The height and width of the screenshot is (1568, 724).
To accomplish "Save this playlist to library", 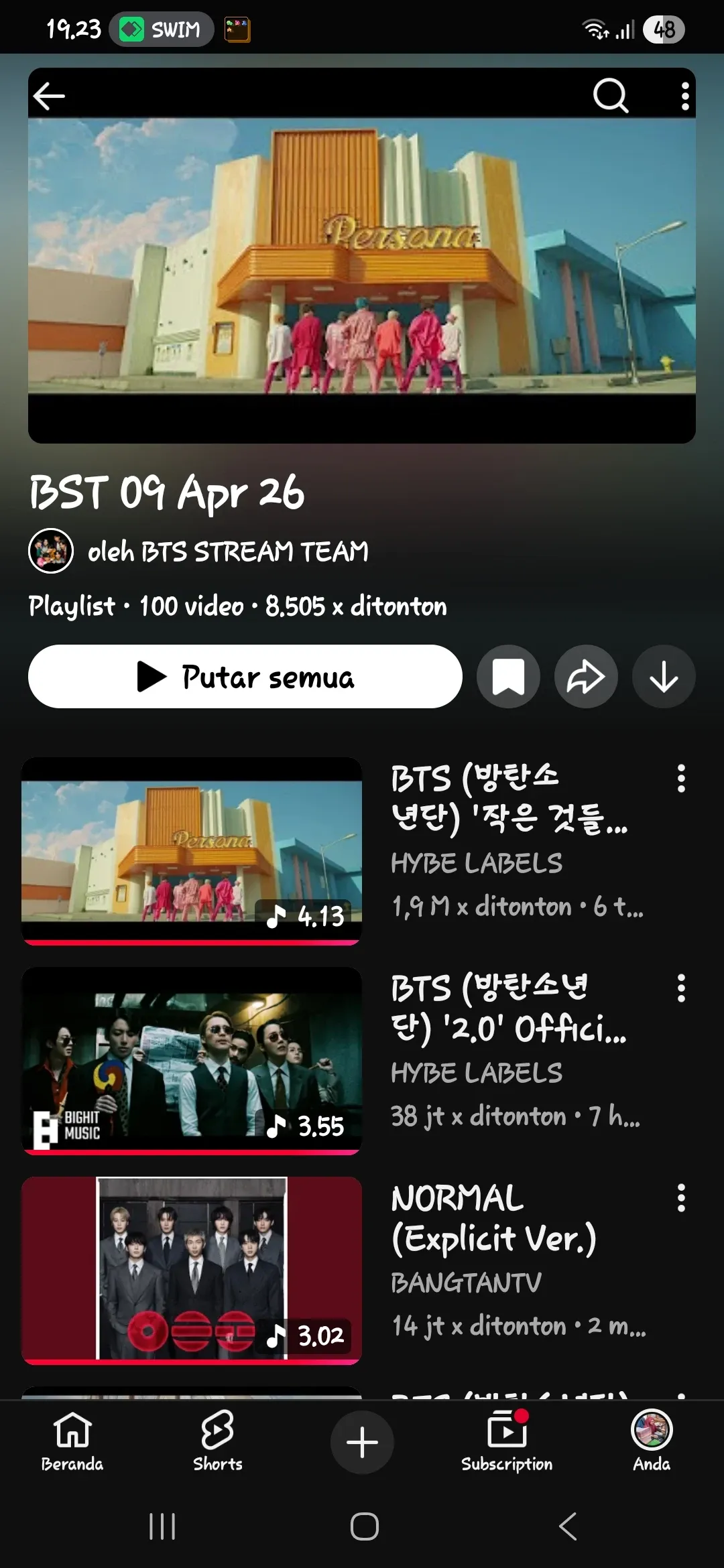I will (508, 677).
